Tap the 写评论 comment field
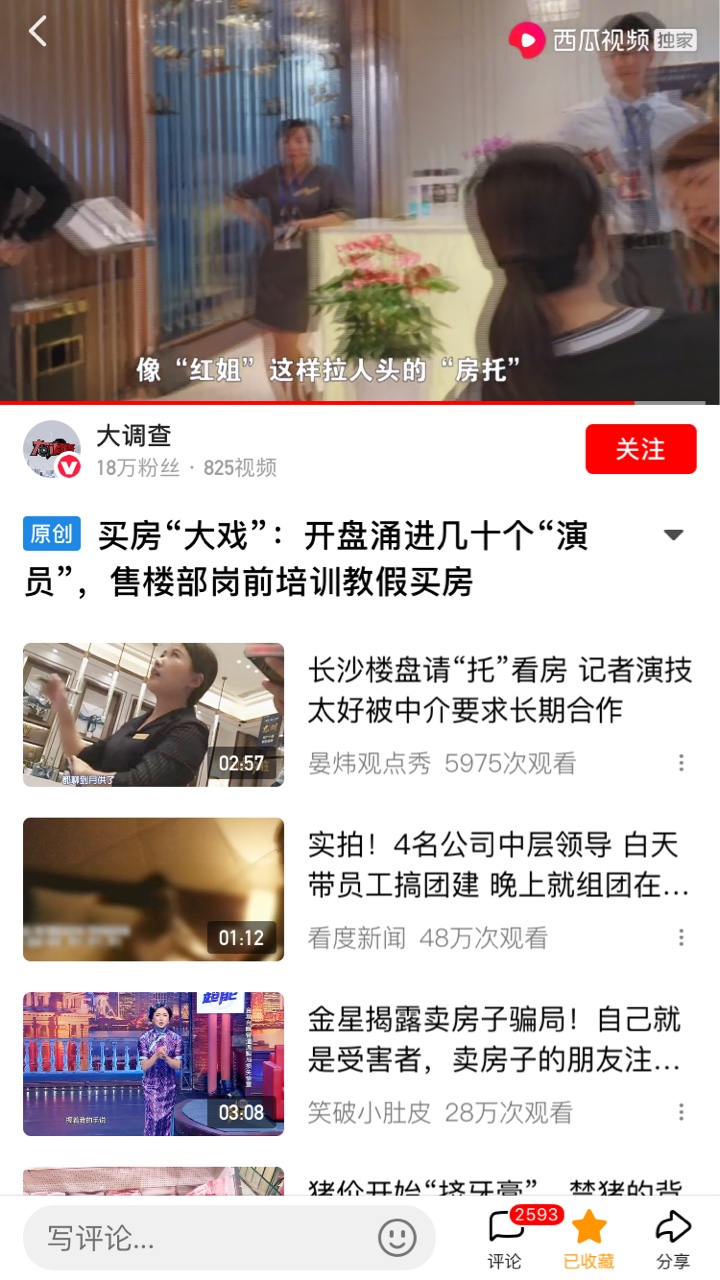The height and width of the screenshot is (1280, 720). (200, 1238)
